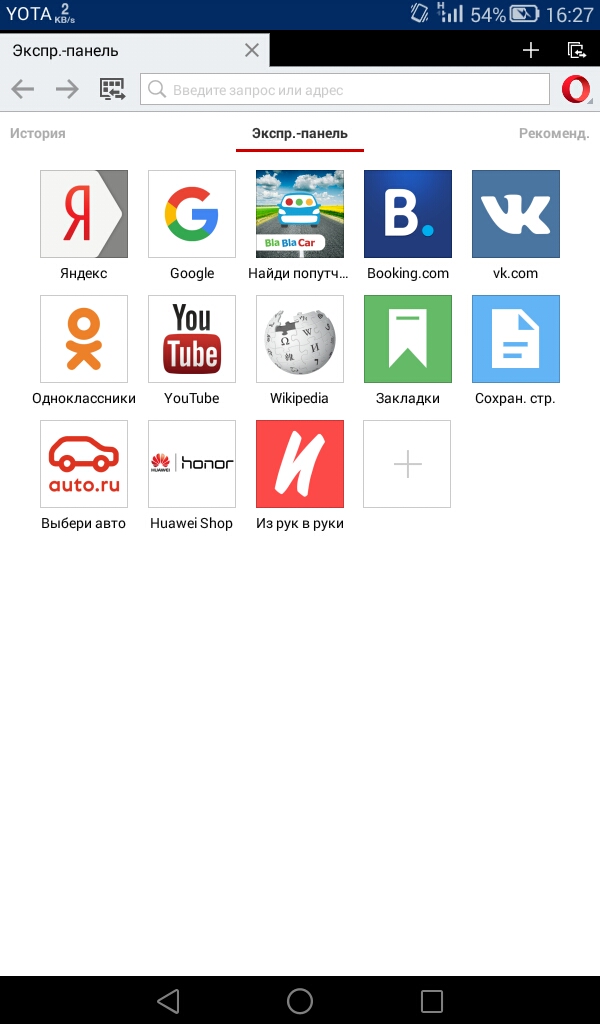Focus the address and search field

pos(345,90)
